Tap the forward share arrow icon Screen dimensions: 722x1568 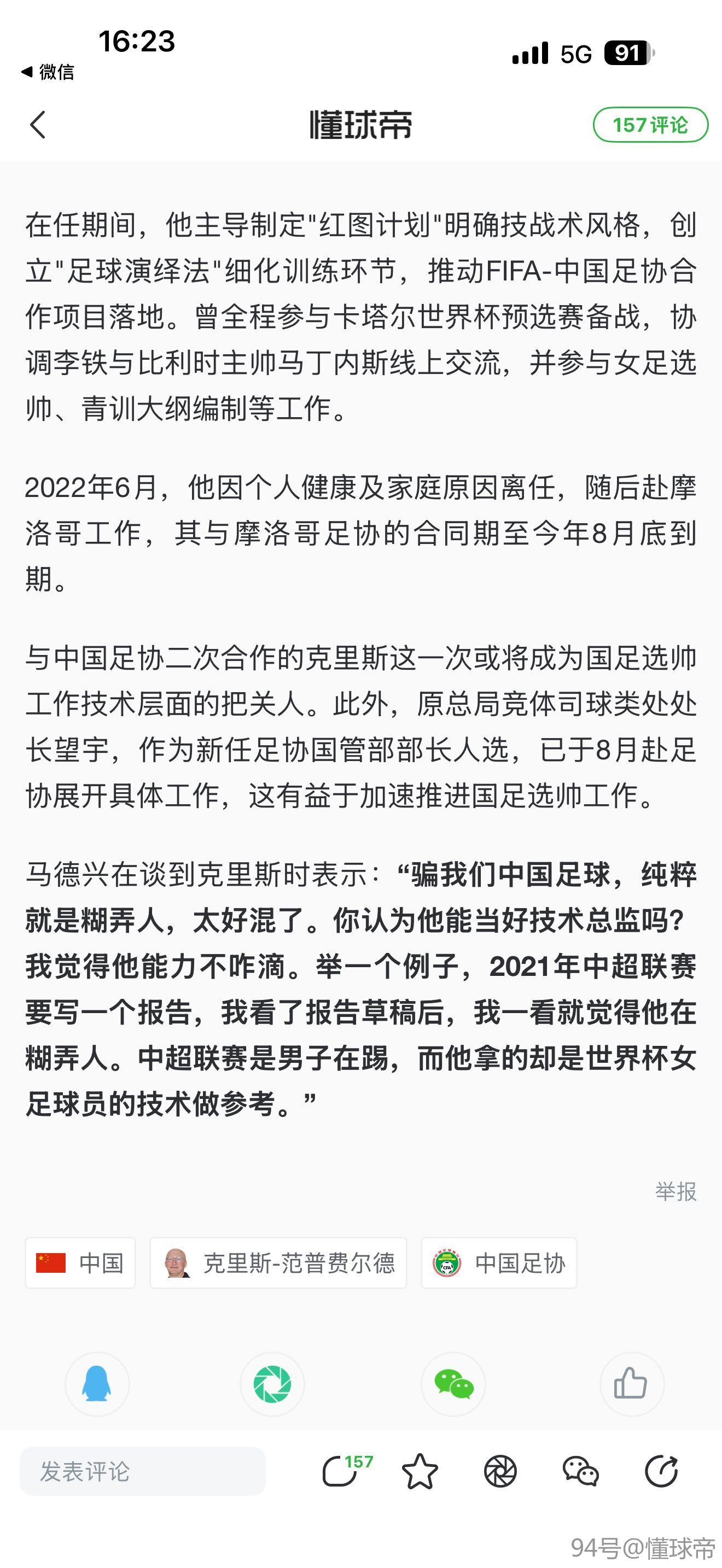click(x=661, y=1472)
